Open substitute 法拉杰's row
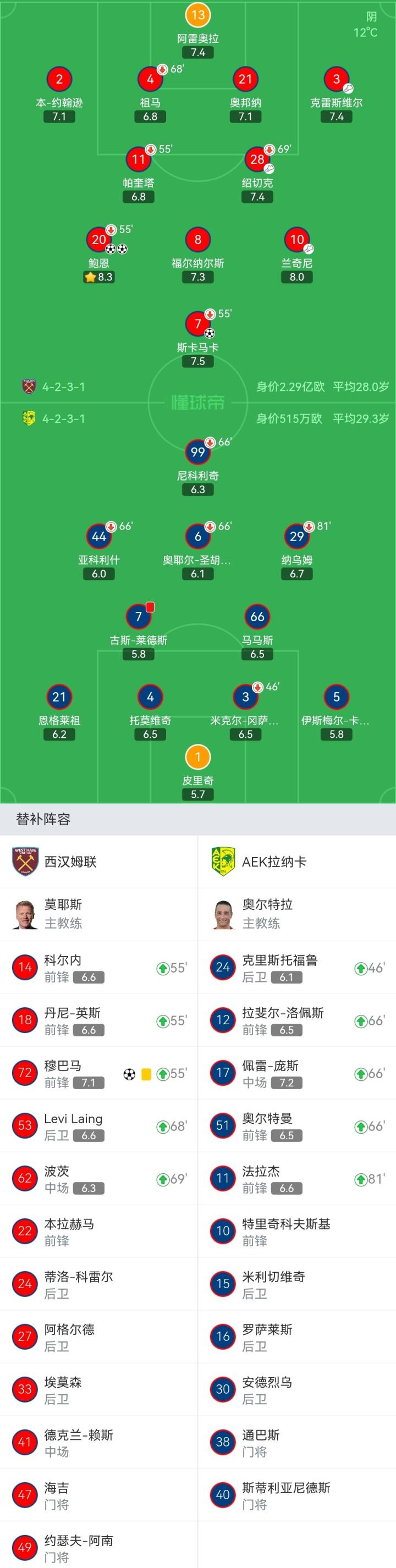The width and height of the screenshot is (396, 1568). coord(296,1179)
